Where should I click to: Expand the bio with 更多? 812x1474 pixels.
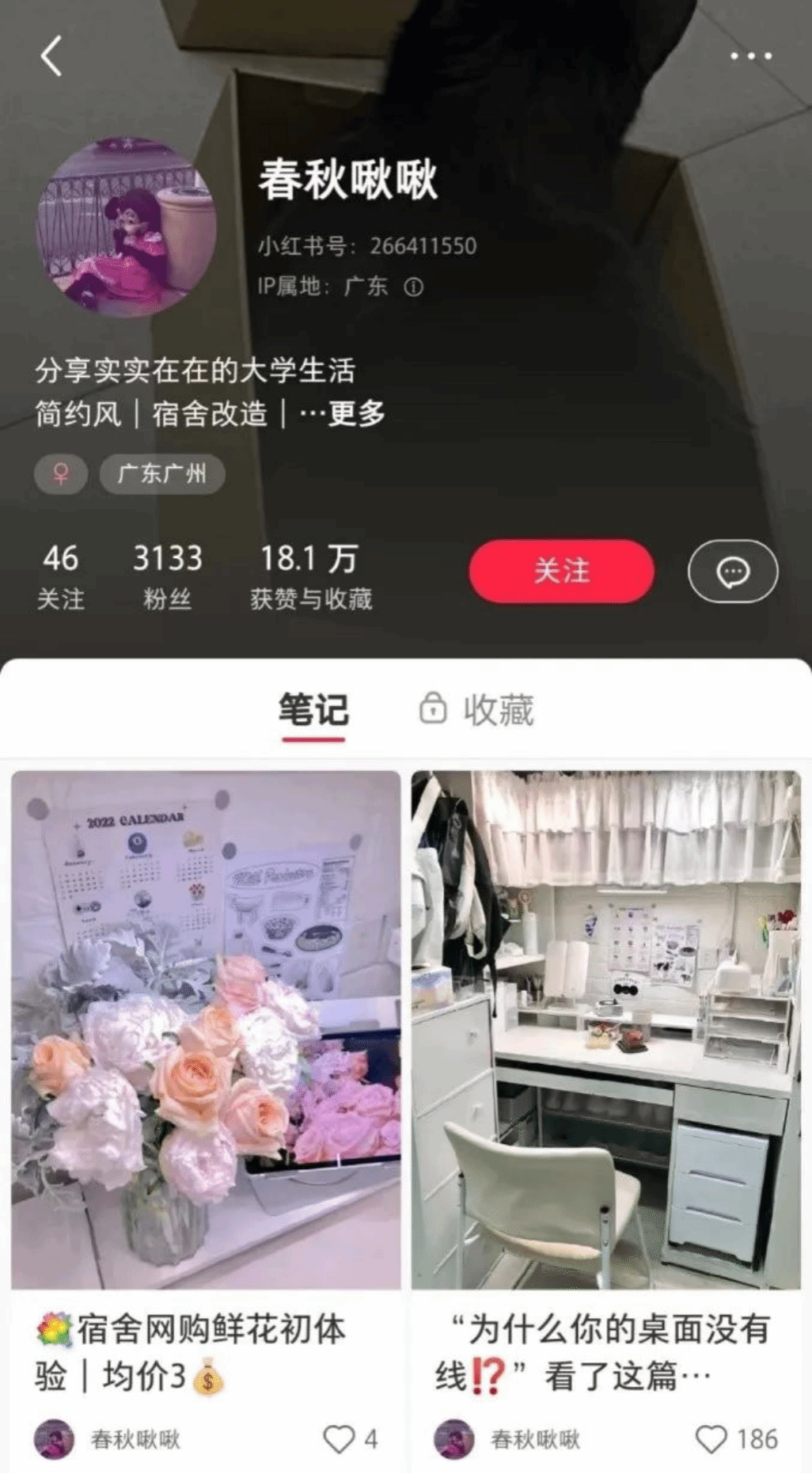pyautogui.click(x=356, y=413)
